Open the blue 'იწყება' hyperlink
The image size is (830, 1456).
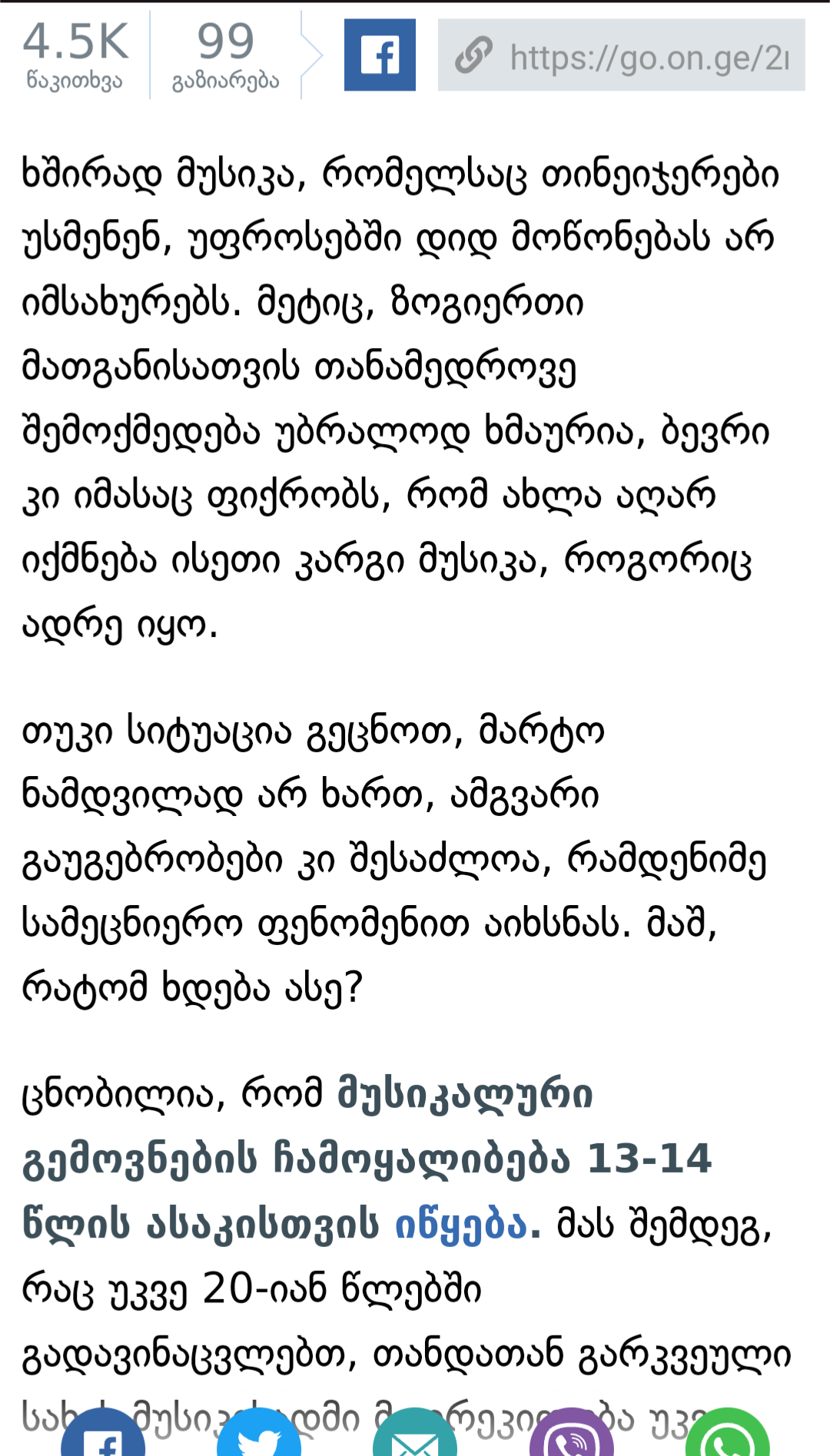tap(461, 1225)
